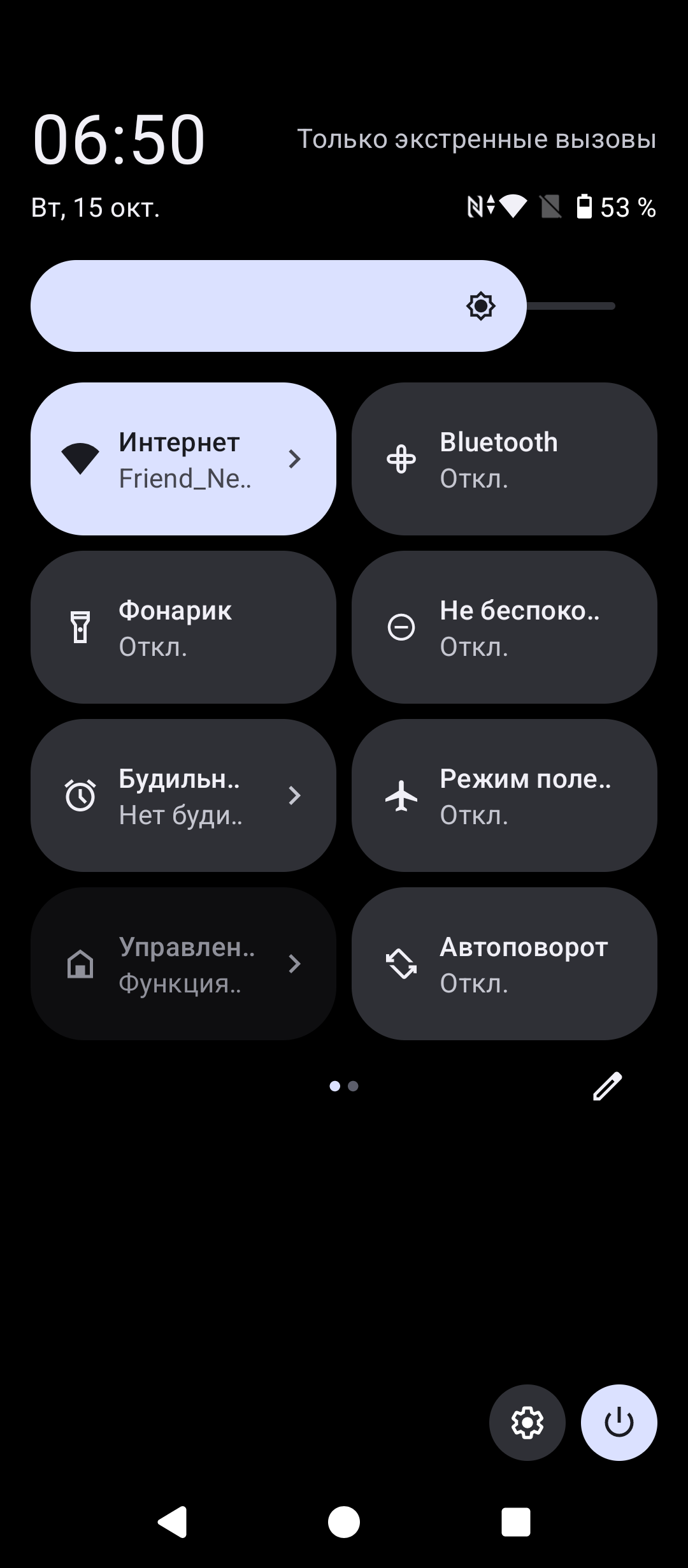Image resolution: width=688 pixels, height=1568 pixels.
Task: Edit quick settings tiles with pencil
Action: (607, 1086)
